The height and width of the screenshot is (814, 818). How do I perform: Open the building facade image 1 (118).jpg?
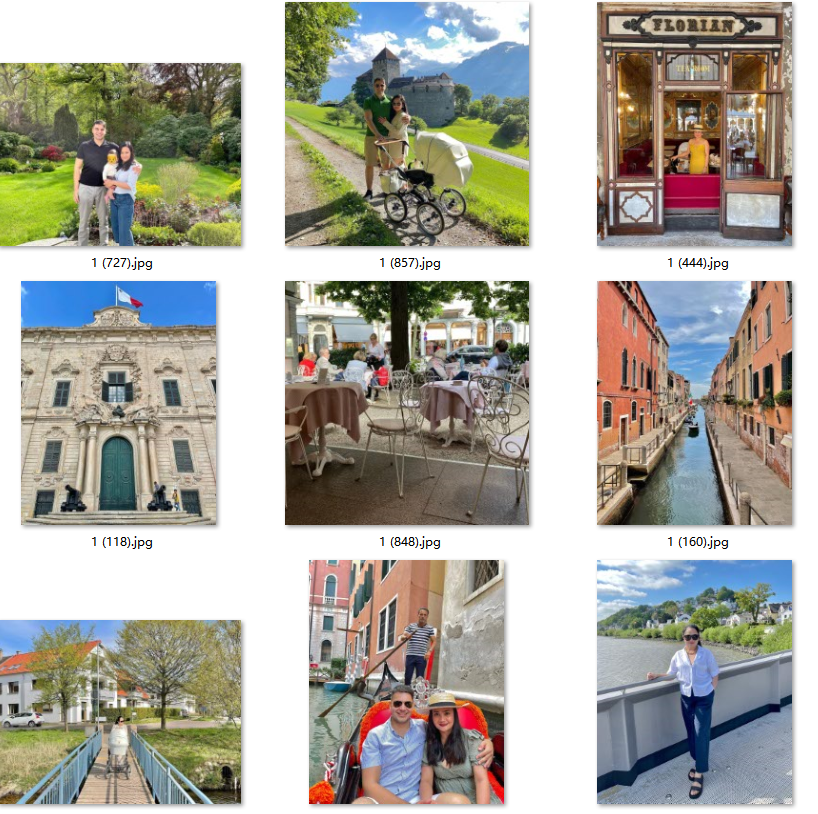point(119,402)
